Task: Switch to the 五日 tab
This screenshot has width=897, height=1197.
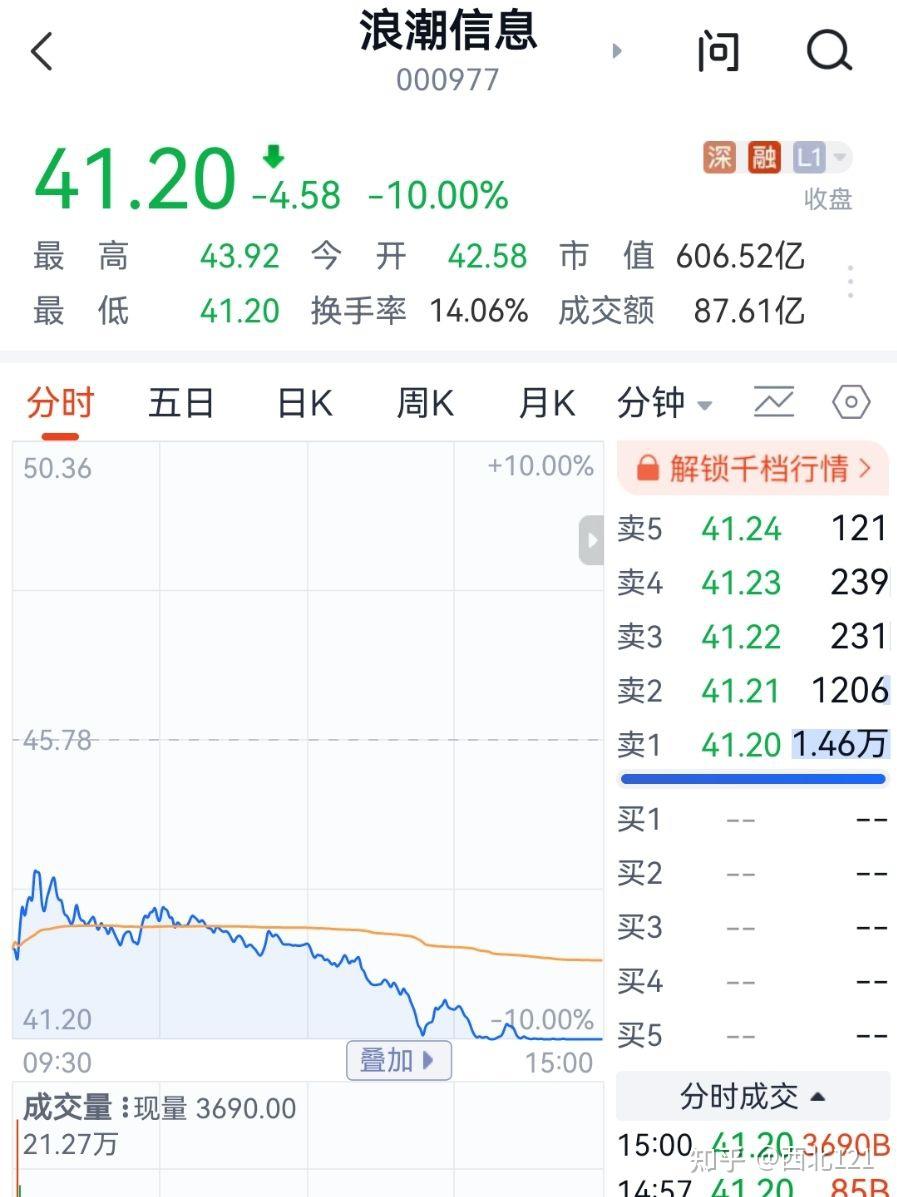Action: coord(181,404)
